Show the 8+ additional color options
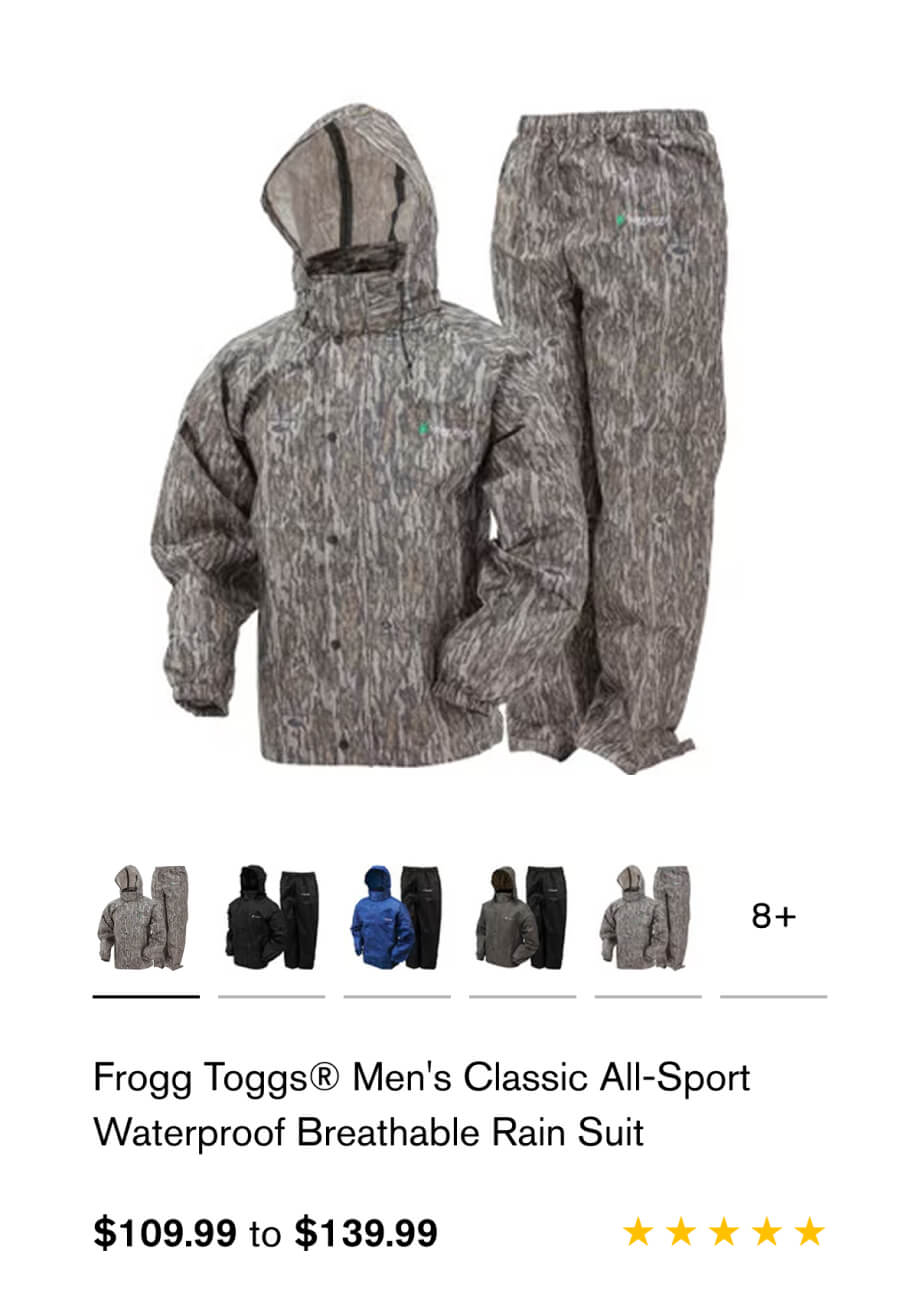This screenshot has width=920, height=1315. (x=773, y=917)
